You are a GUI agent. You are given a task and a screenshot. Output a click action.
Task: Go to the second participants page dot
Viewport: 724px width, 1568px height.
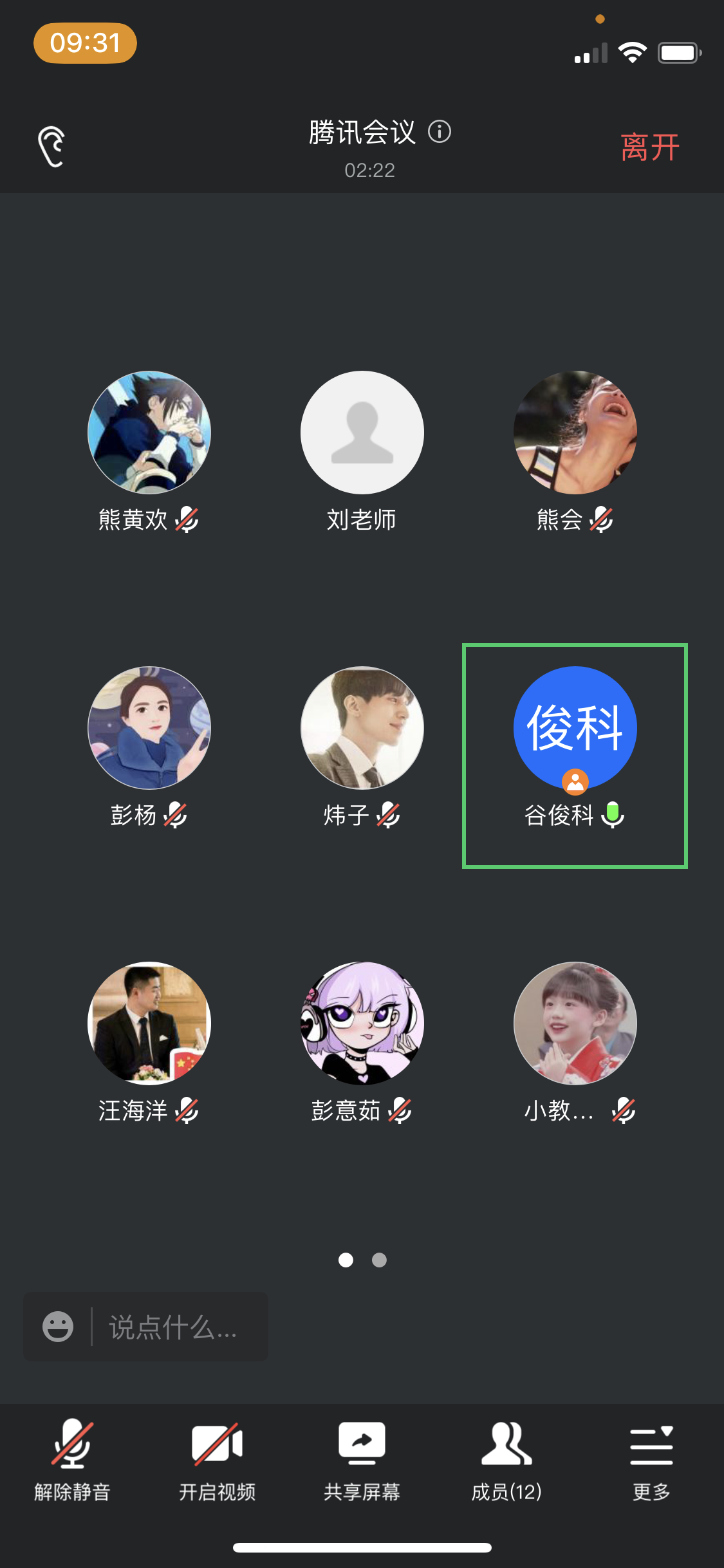tap(380, 1260)
